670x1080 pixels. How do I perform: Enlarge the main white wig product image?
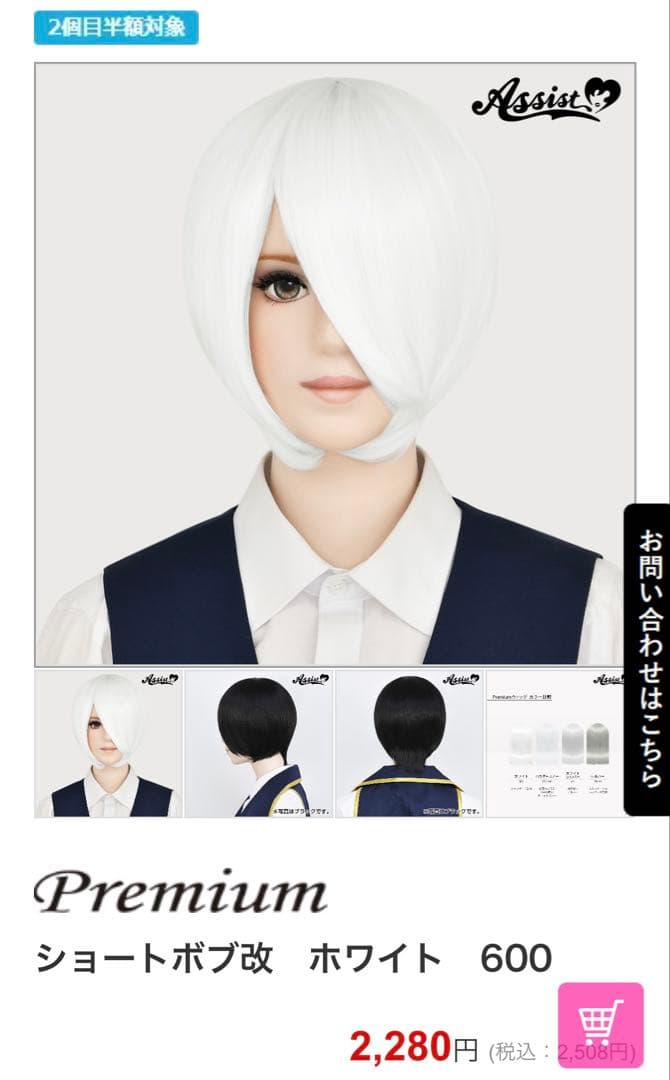[x=335, y=365]
